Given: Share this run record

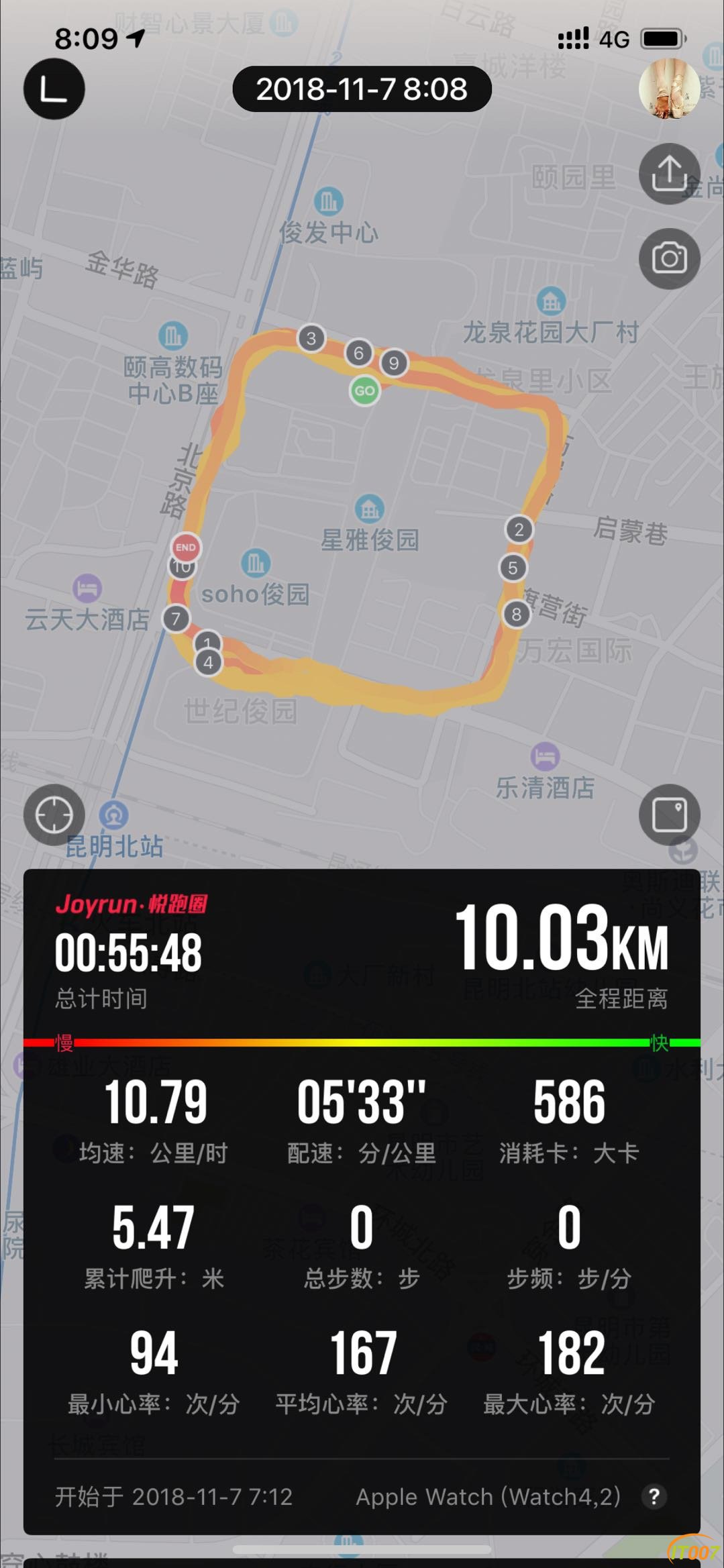Looking at the screenshot, I should pos(669,174).
